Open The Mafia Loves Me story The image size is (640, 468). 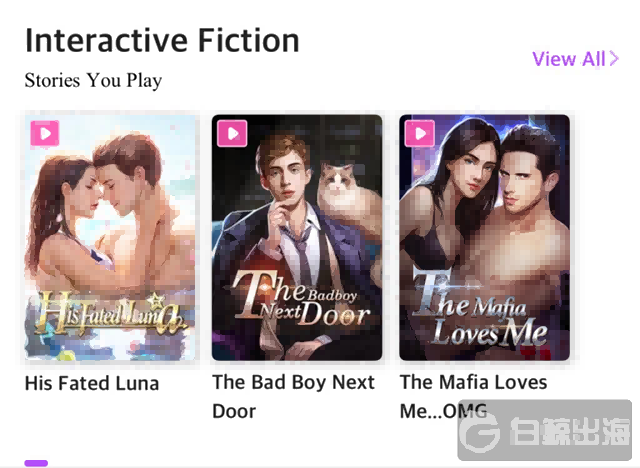click(484, 238)
